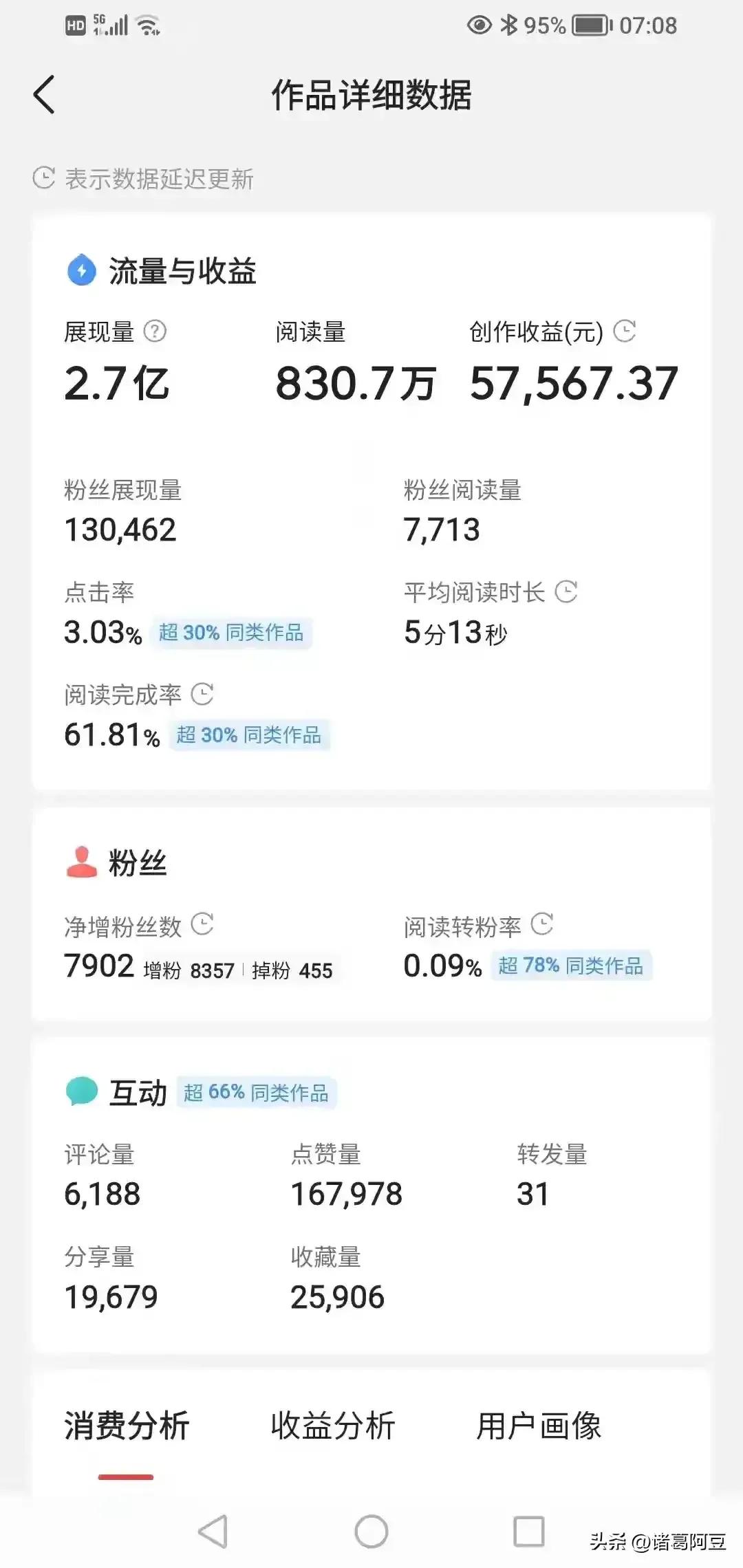The image size is (743, 1568).
Task: Click the clock icon beside 阅读完成率
Action: click(202, 696)
